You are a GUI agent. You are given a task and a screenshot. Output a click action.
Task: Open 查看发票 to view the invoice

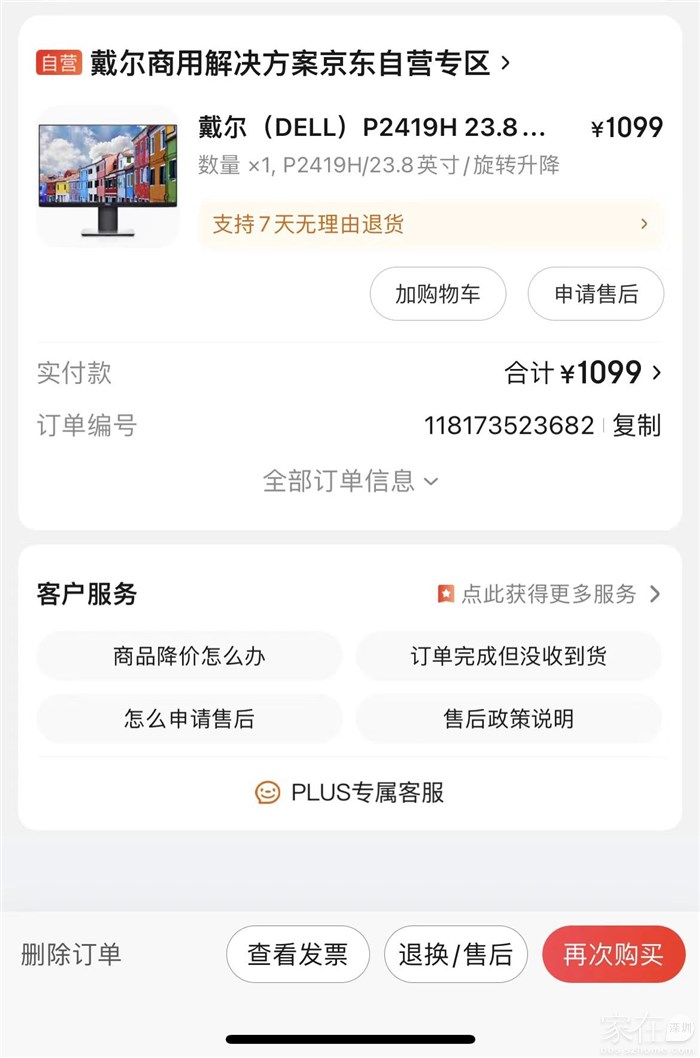(x=298, y=954)
